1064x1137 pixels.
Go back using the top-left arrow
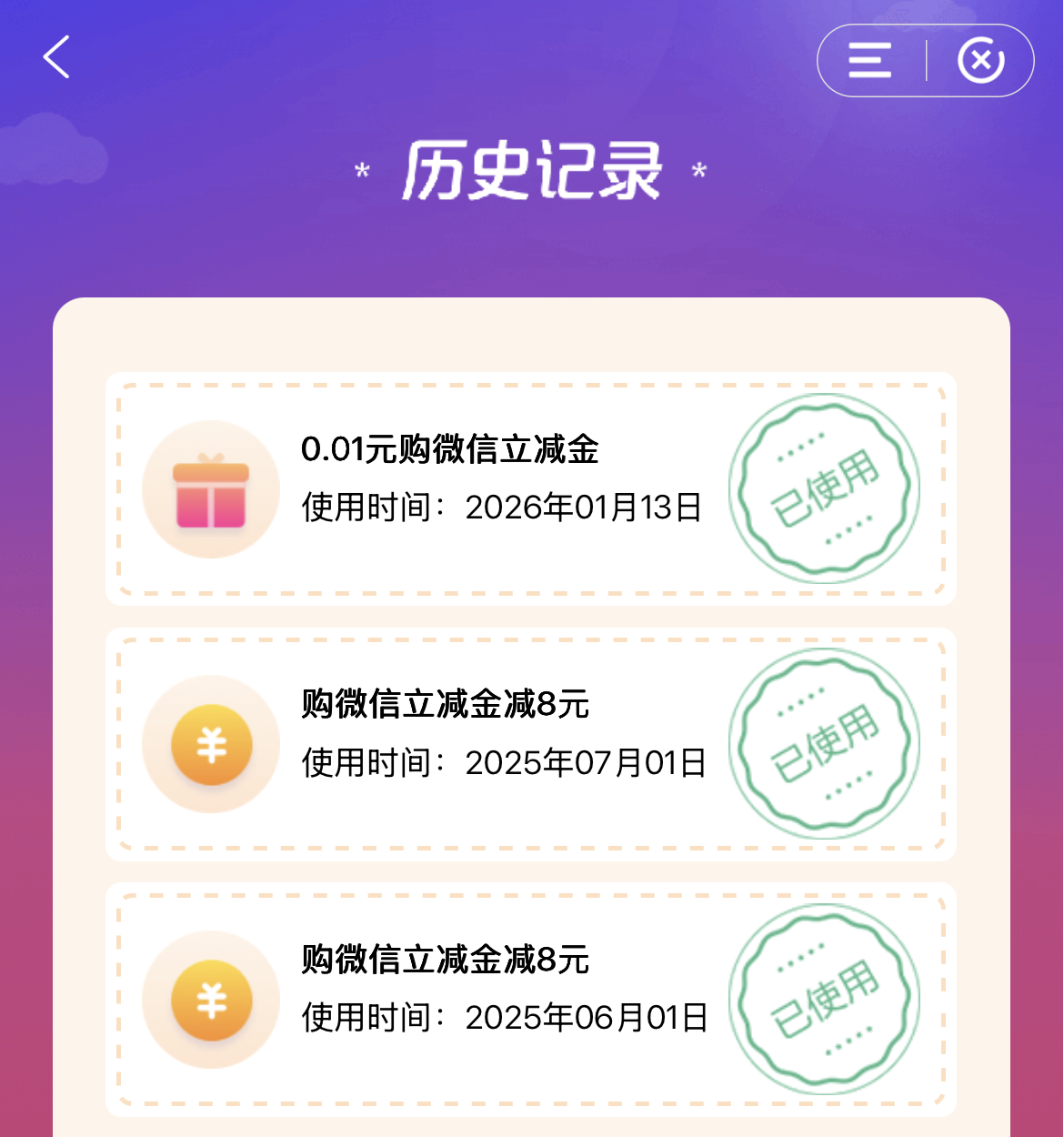pyautogui.click(x=56, y=57)
